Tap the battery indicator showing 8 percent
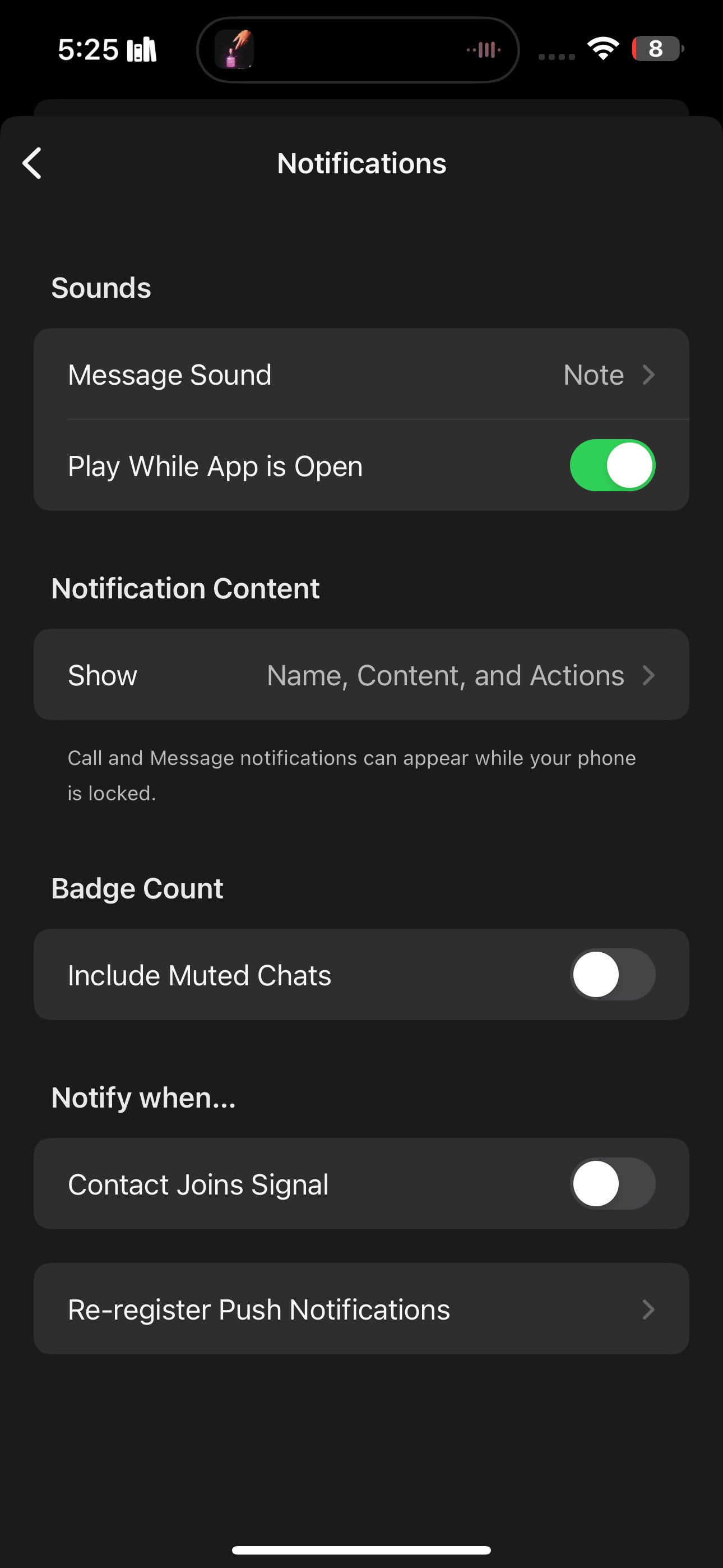Viewport: 723px width, 1568px height. (x=657, y=49)
